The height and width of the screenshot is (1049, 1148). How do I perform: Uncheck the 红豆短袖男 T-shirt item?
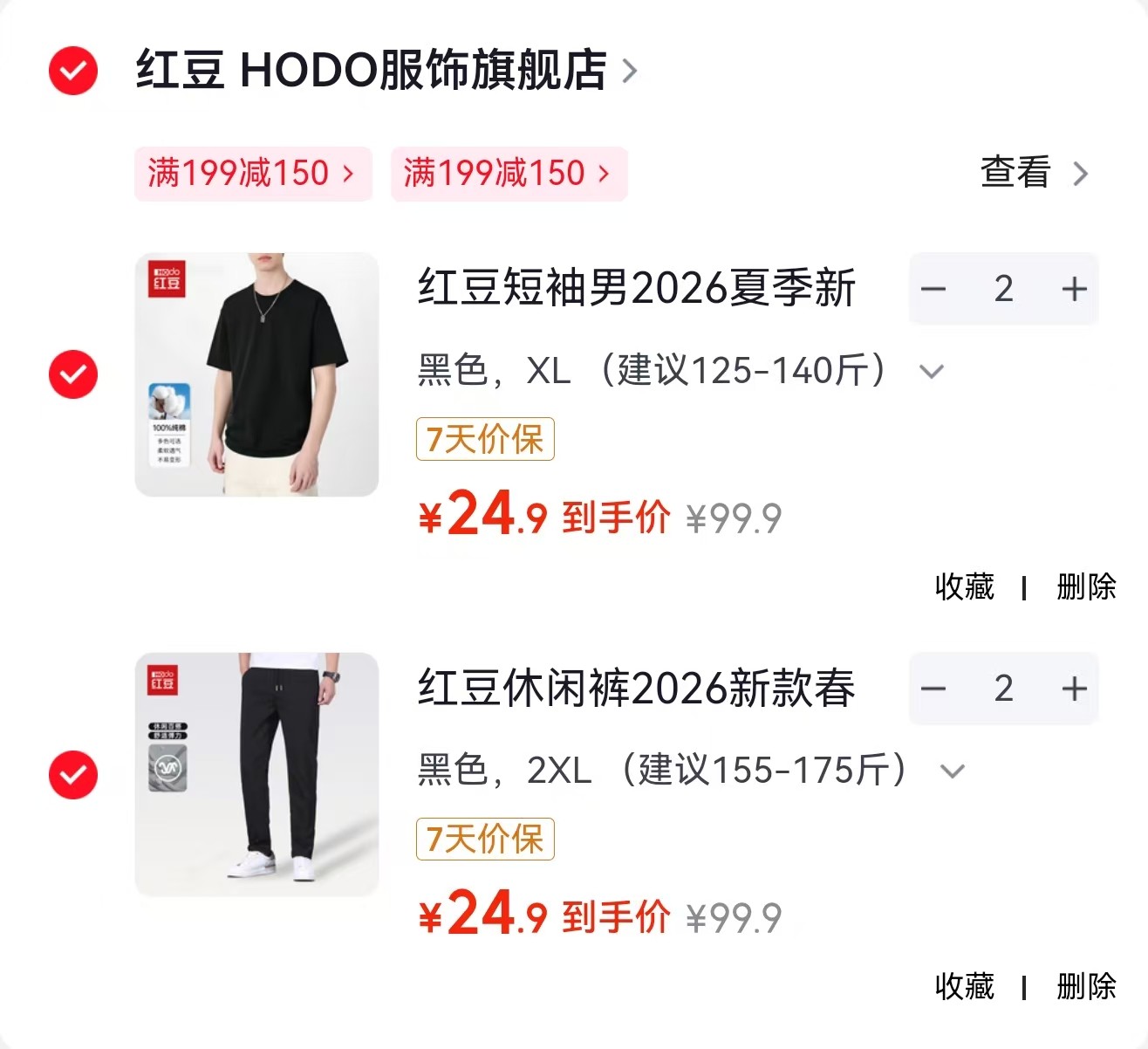(x=73, y=374)
